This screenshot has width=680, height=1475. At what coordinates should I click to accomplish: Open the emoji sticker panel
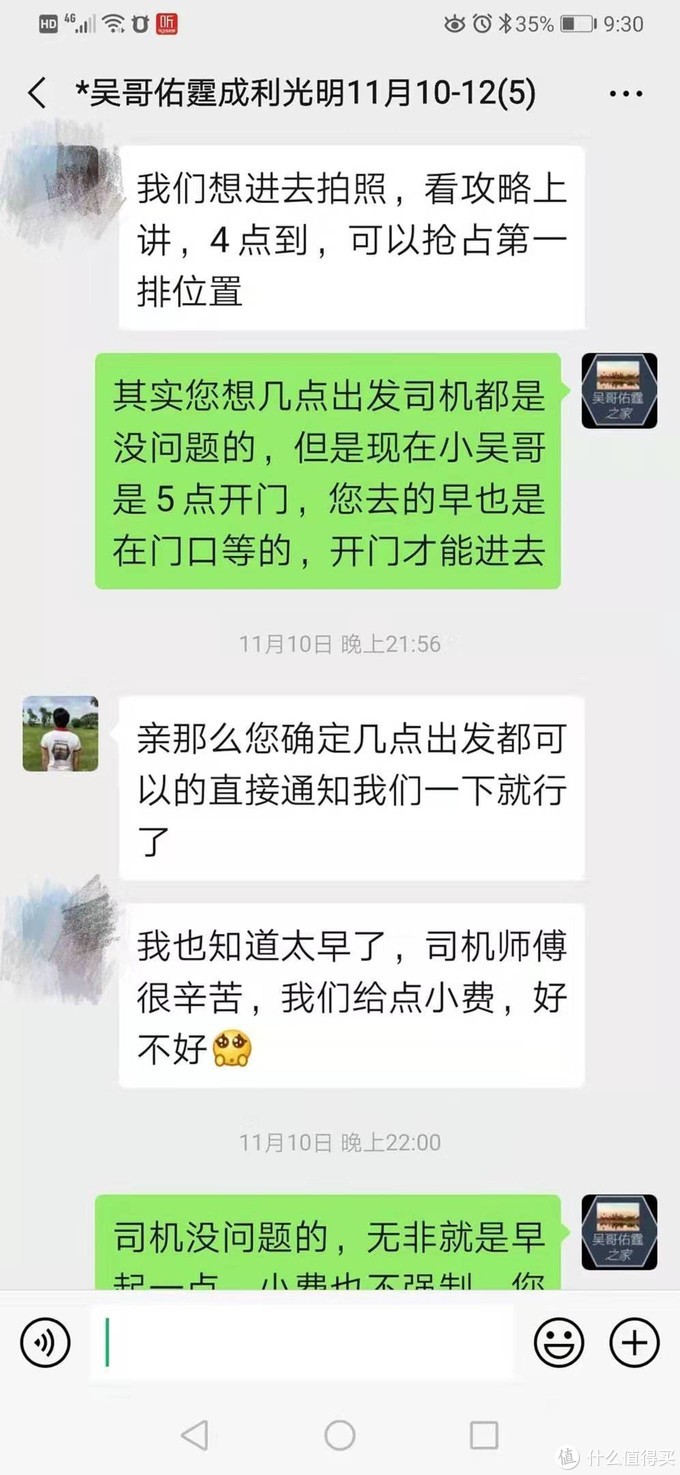pyautogui.click(x=558, y=1342)
